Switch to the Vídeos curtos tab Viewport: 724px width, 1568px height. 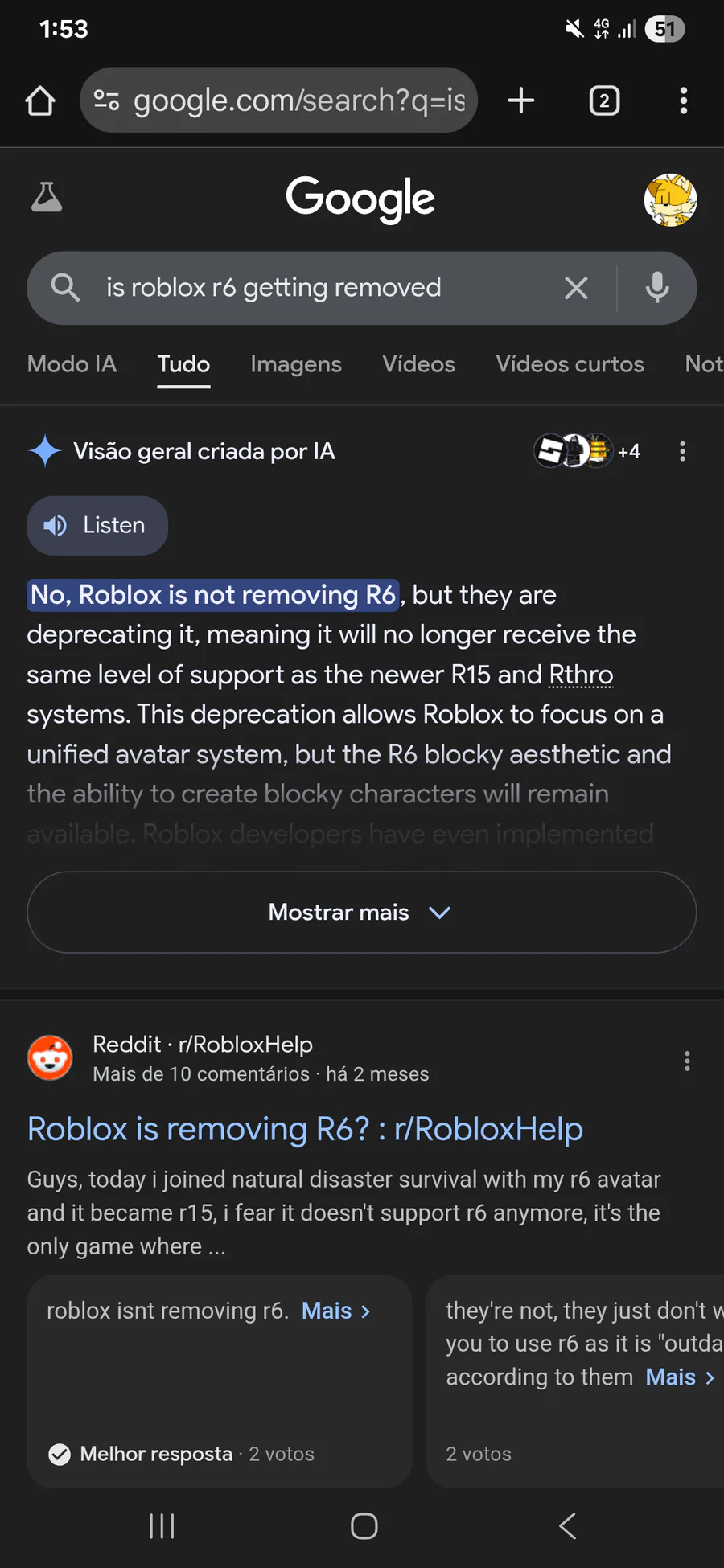click(570, 364)
